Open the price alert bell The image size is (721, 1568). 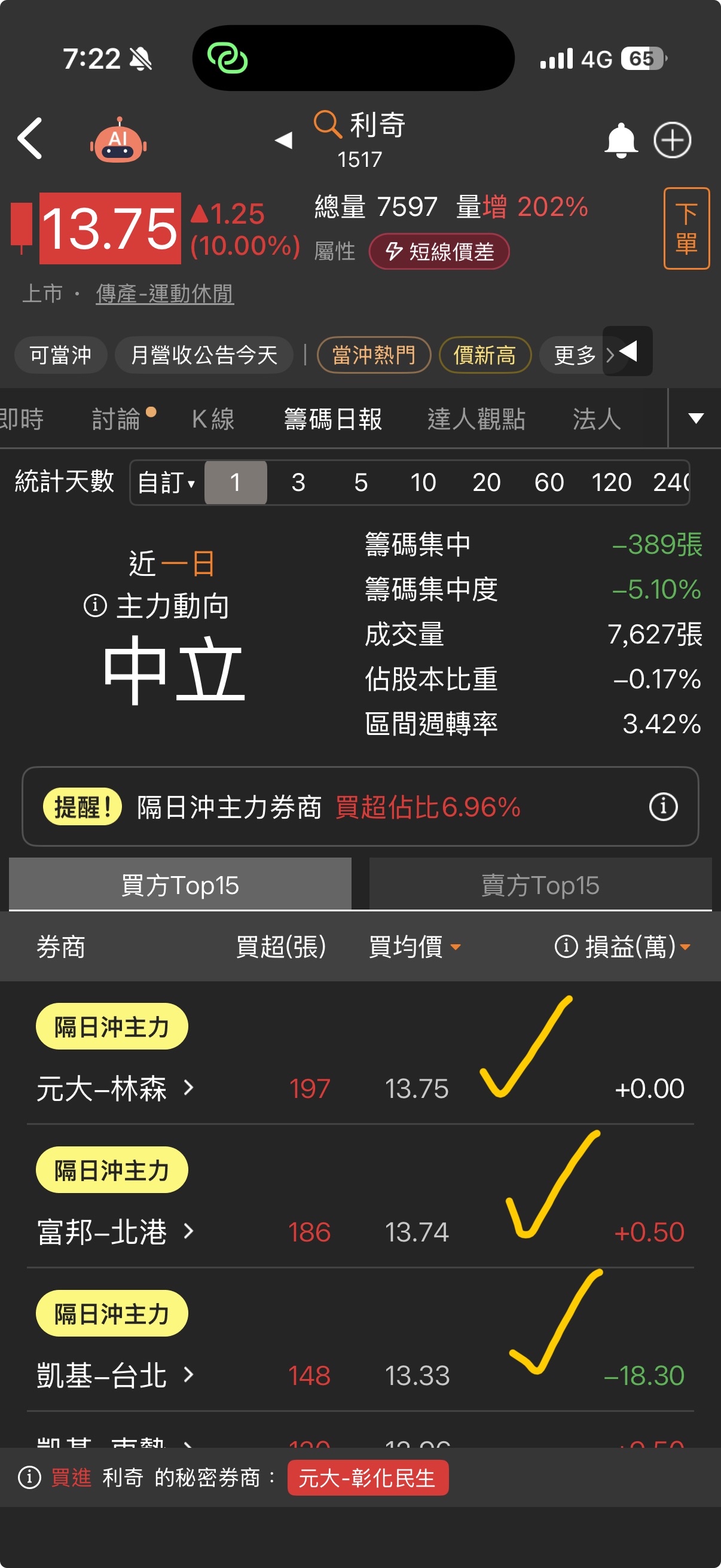(621, 141)
